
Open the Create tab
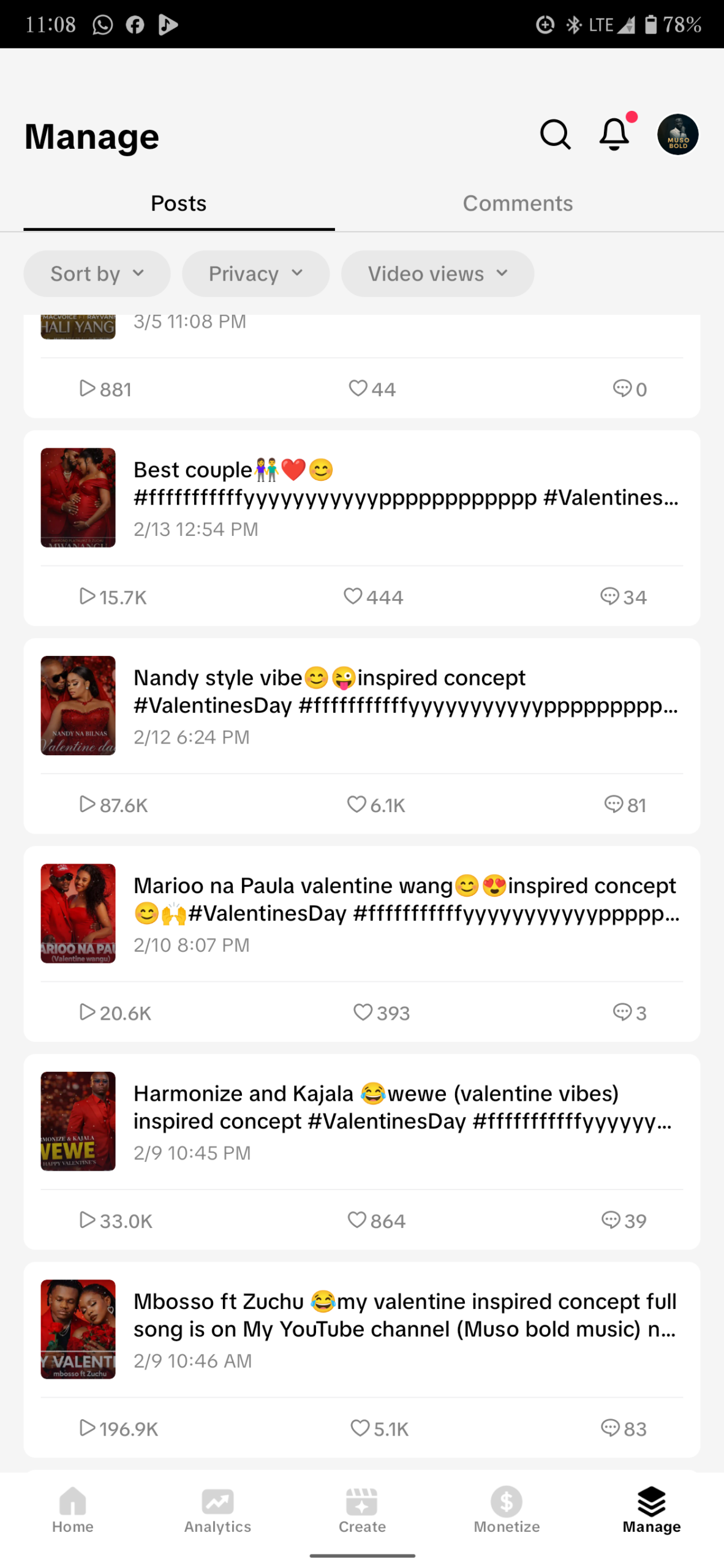point(362,1510)
